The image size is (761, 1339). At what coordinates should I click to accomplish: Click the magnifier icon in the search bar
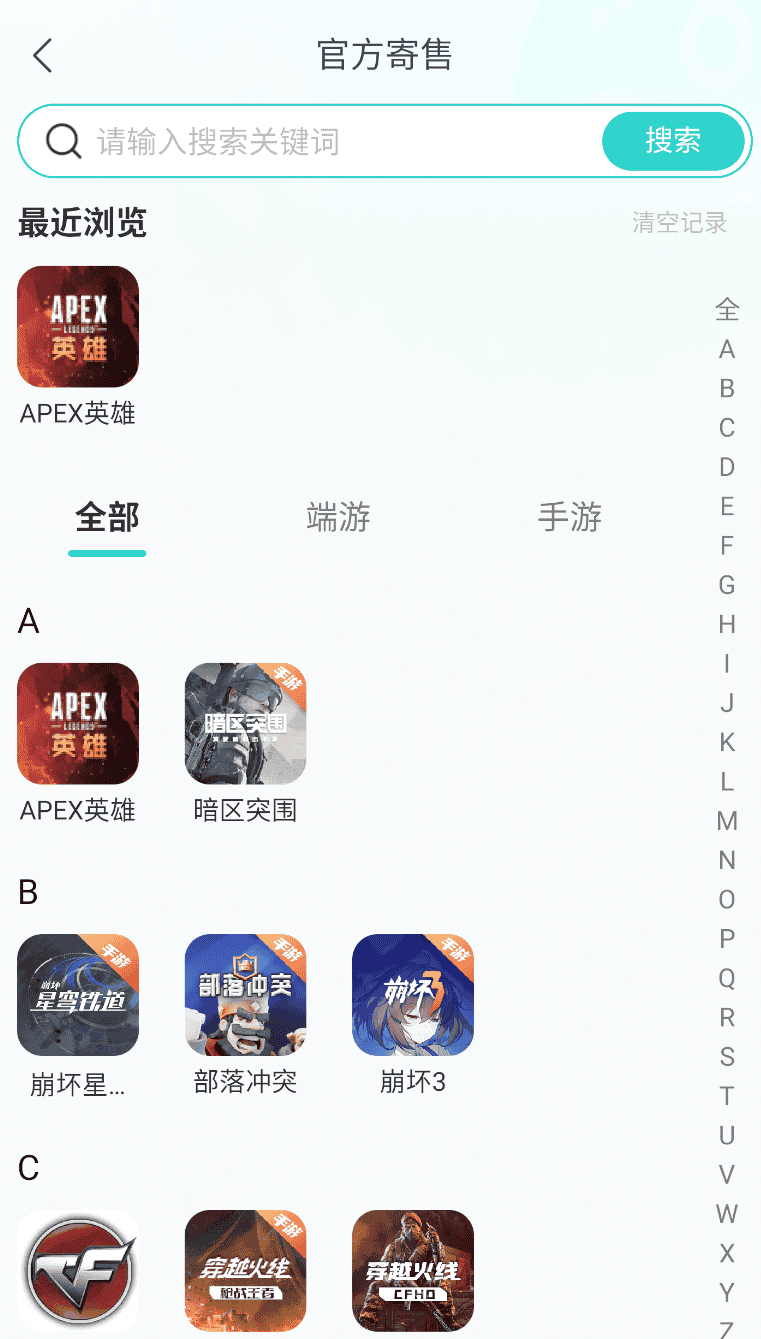(62, 140)
